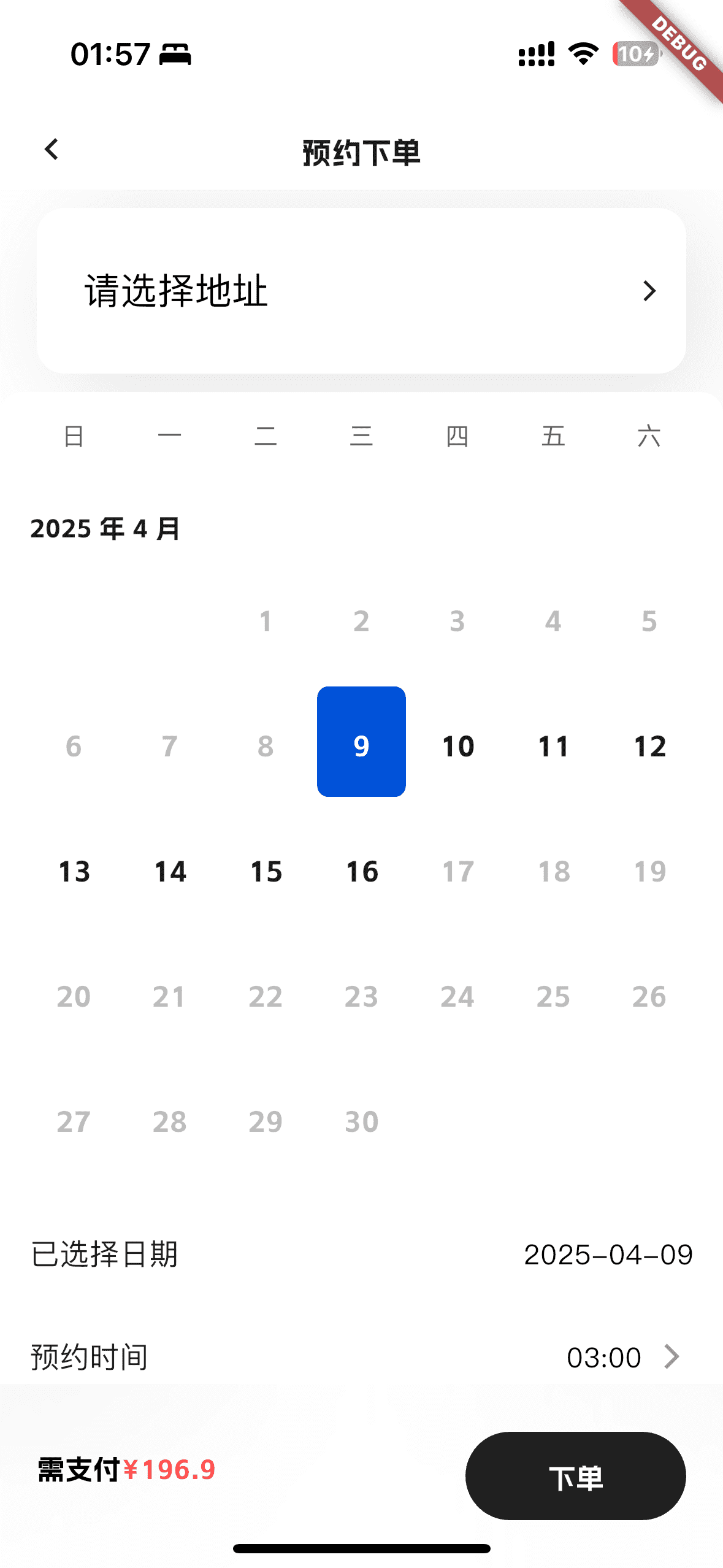Screen dimensions: 723x1568
Task: Open the 请选择地址 address selector
Action: (x=361, y=290)
